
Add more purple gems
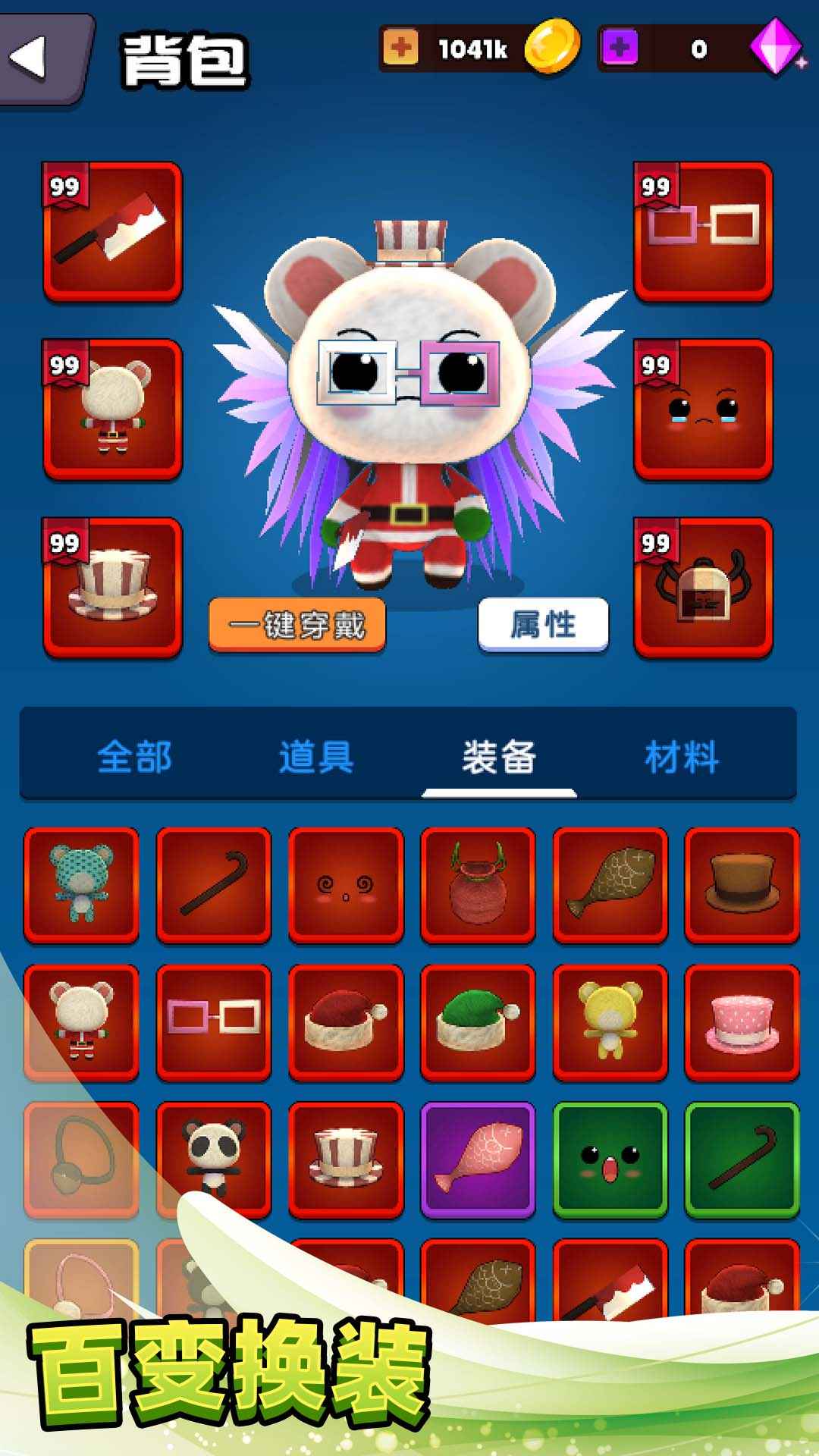[x=619, y=49]
